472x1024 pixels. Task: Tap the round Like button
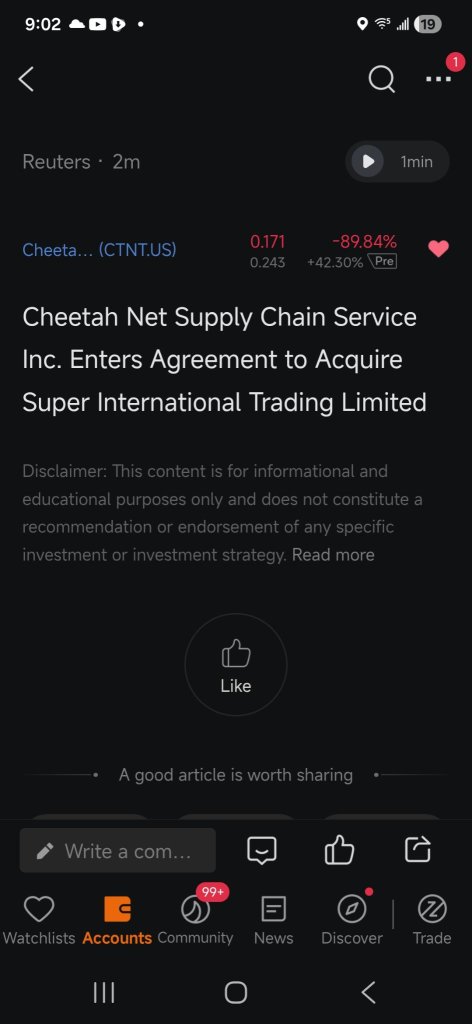(236, 665)
